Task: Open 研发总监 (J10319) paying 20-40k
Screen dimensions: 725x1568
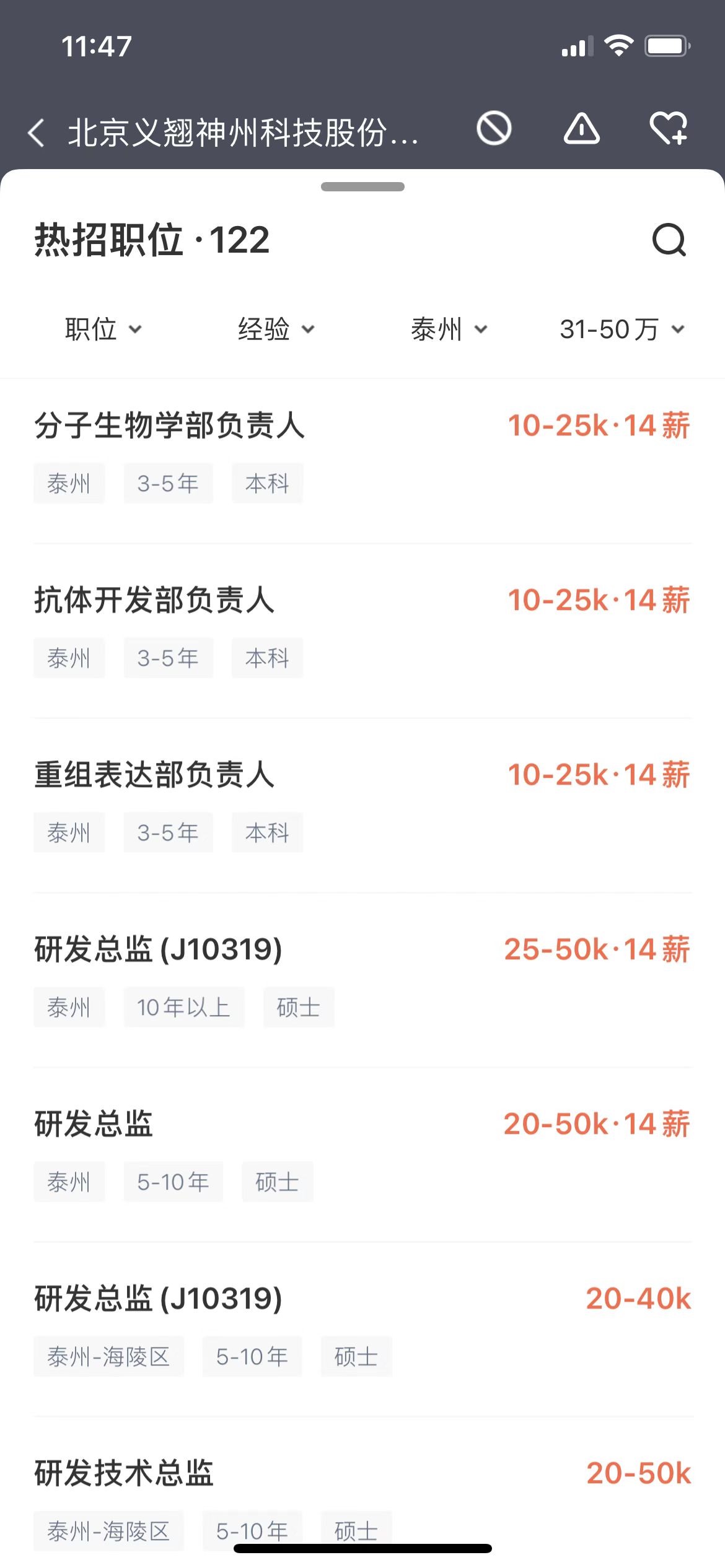Action: pyautogui.click(x=159, y=1299)
